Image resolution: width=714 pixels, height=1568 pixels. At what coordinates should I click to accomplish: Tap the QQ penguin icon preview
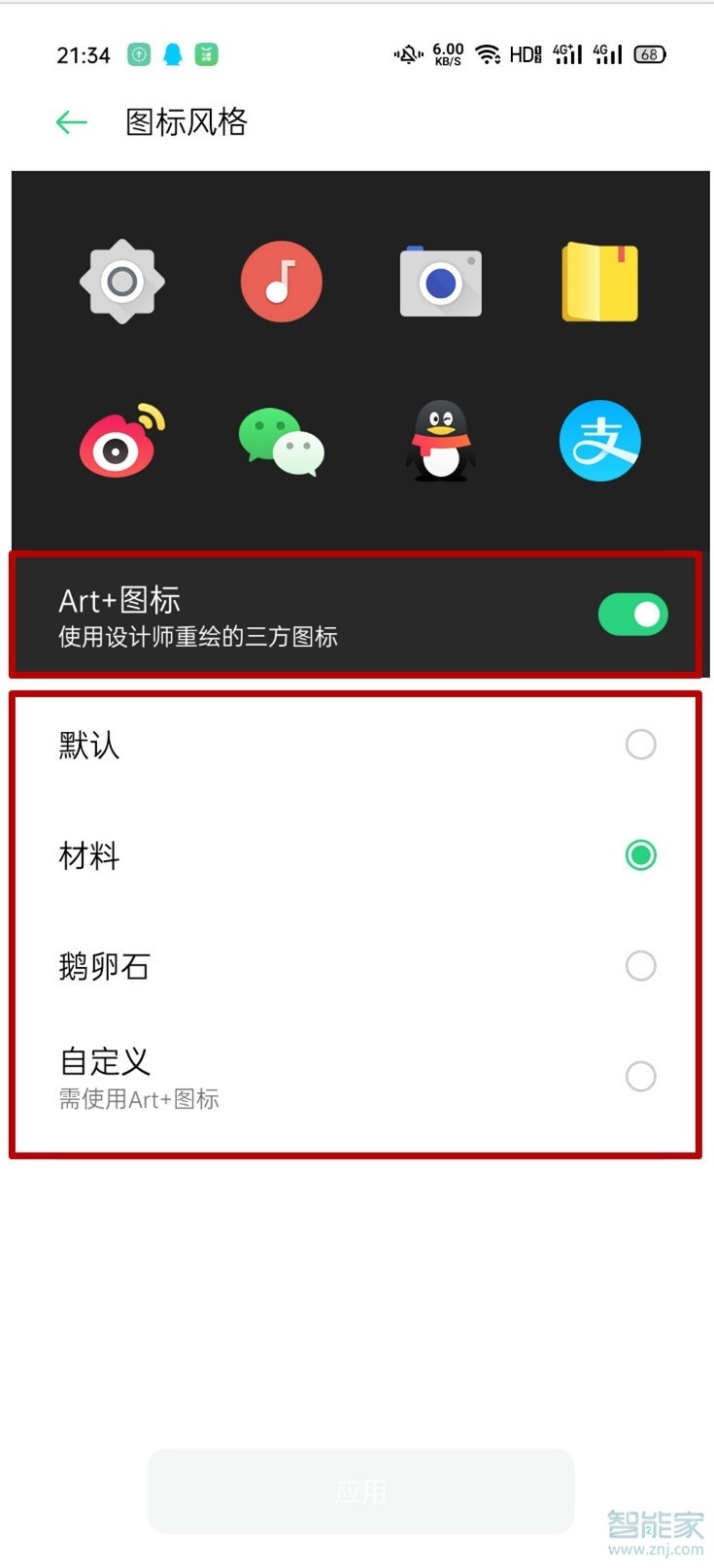coord(440,440)
